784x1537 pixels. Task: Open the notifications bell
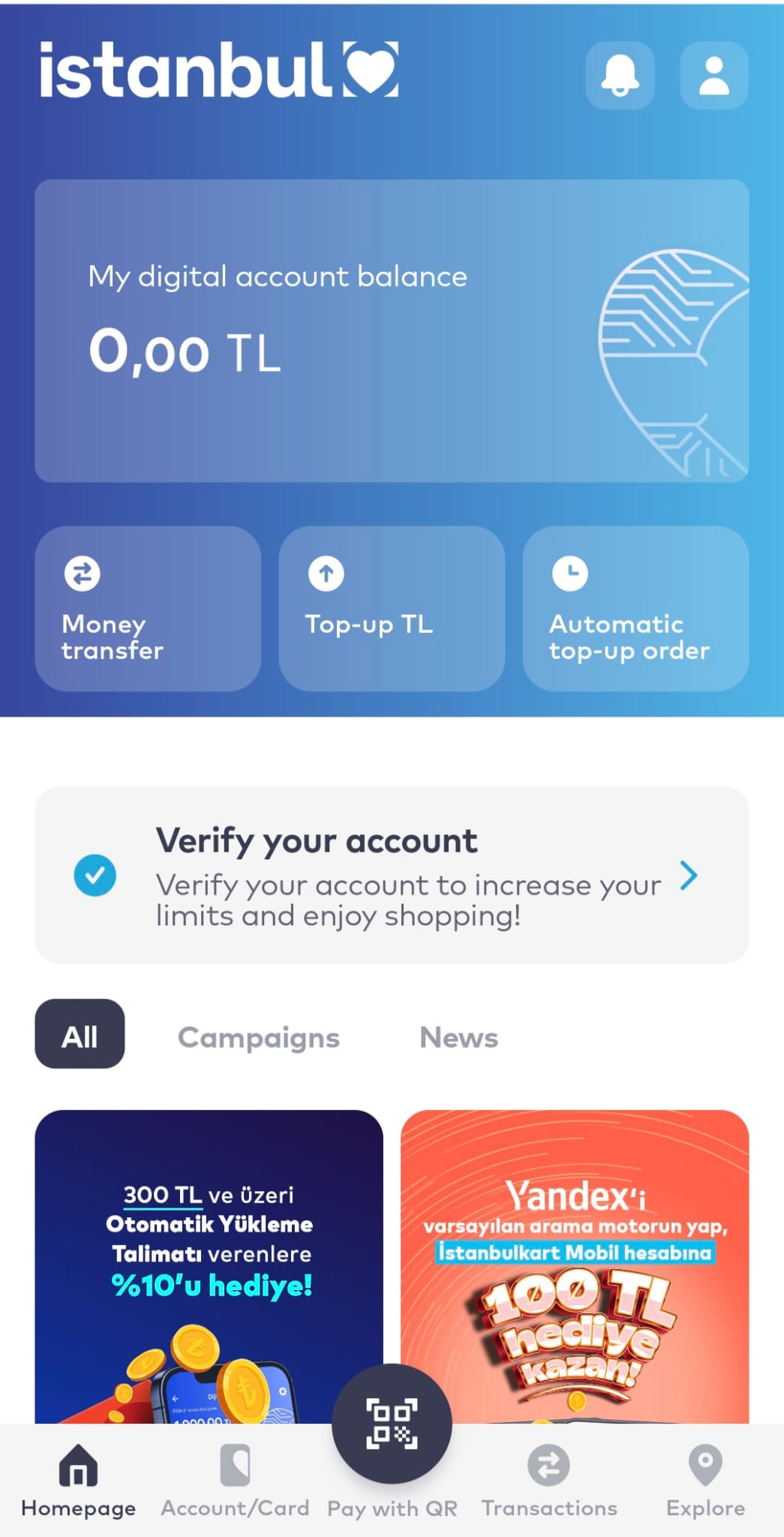pos(620,76)
